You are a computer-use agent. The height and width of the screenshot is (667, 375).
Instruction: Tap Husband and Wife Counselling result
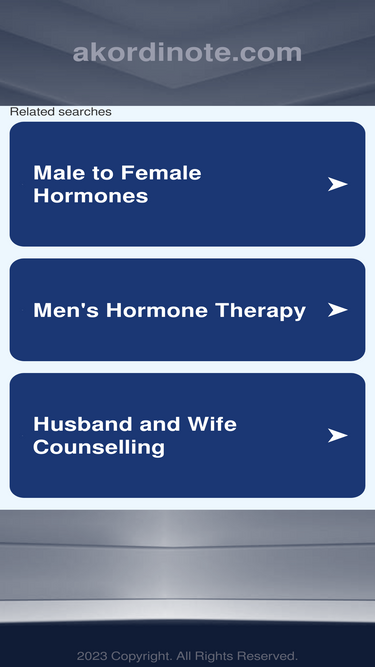tap(187, 435)
